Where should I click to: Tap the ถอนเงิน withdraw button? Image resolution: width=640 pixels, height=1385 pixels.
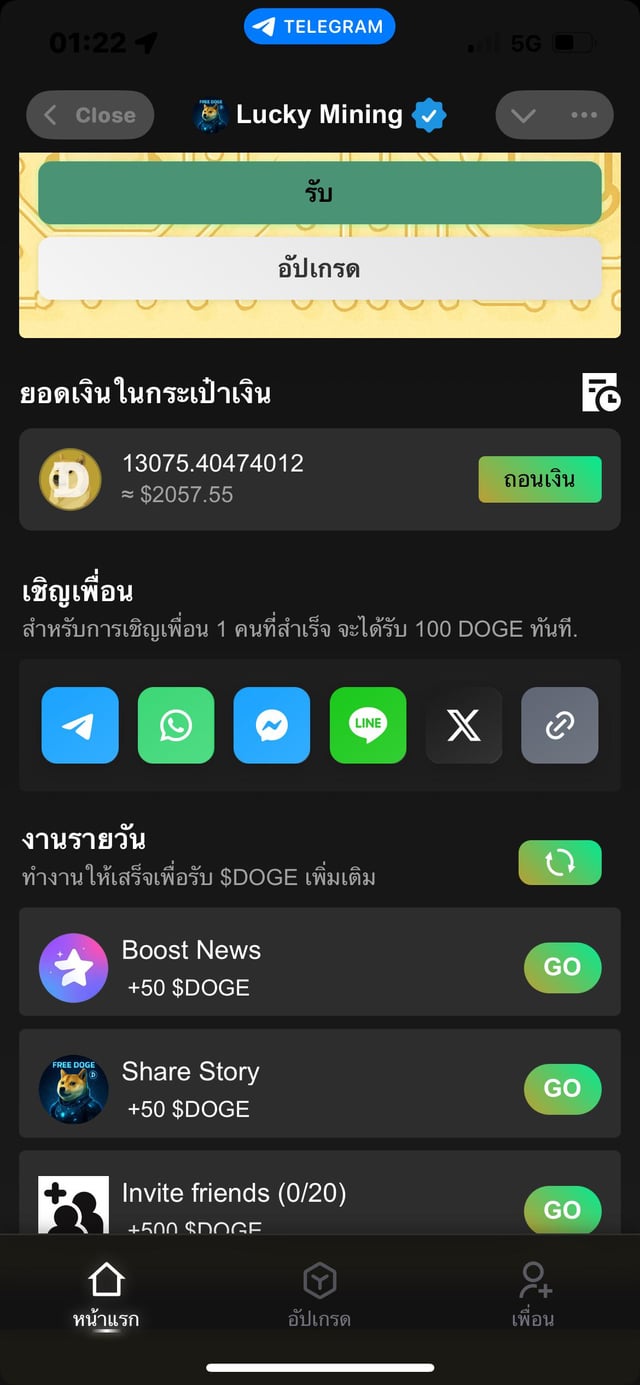tap(539, 479)
